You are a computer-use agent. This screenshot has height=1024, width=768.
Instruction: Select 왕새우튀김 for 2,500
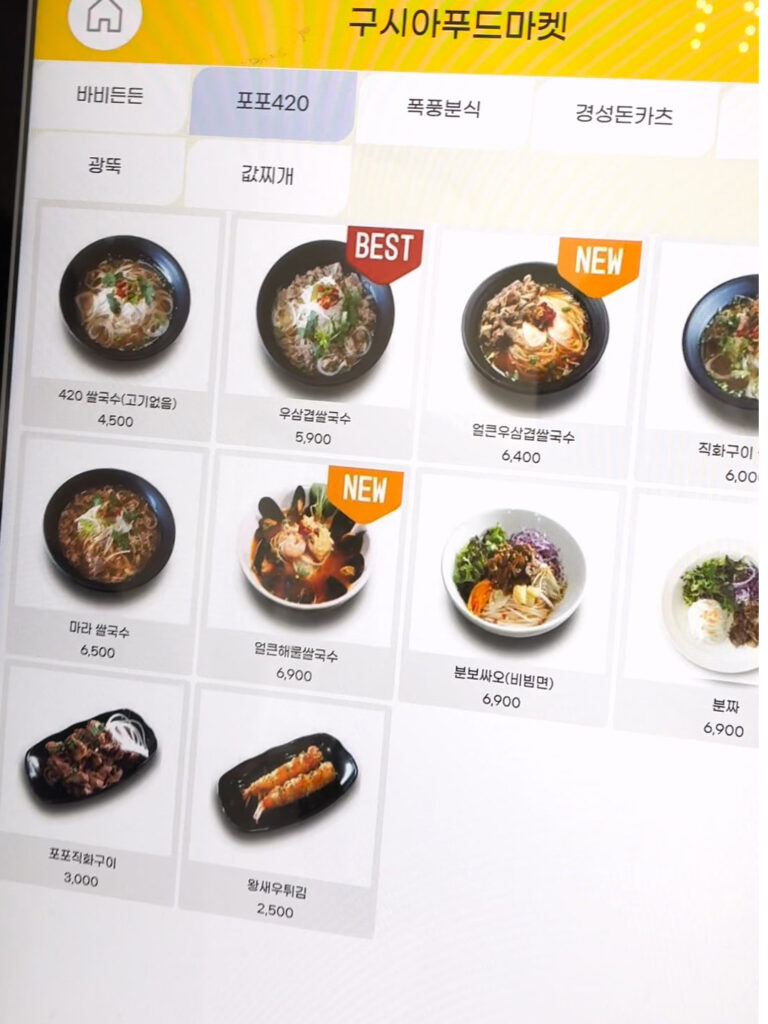pyautogui.click(x=285, y=800)
